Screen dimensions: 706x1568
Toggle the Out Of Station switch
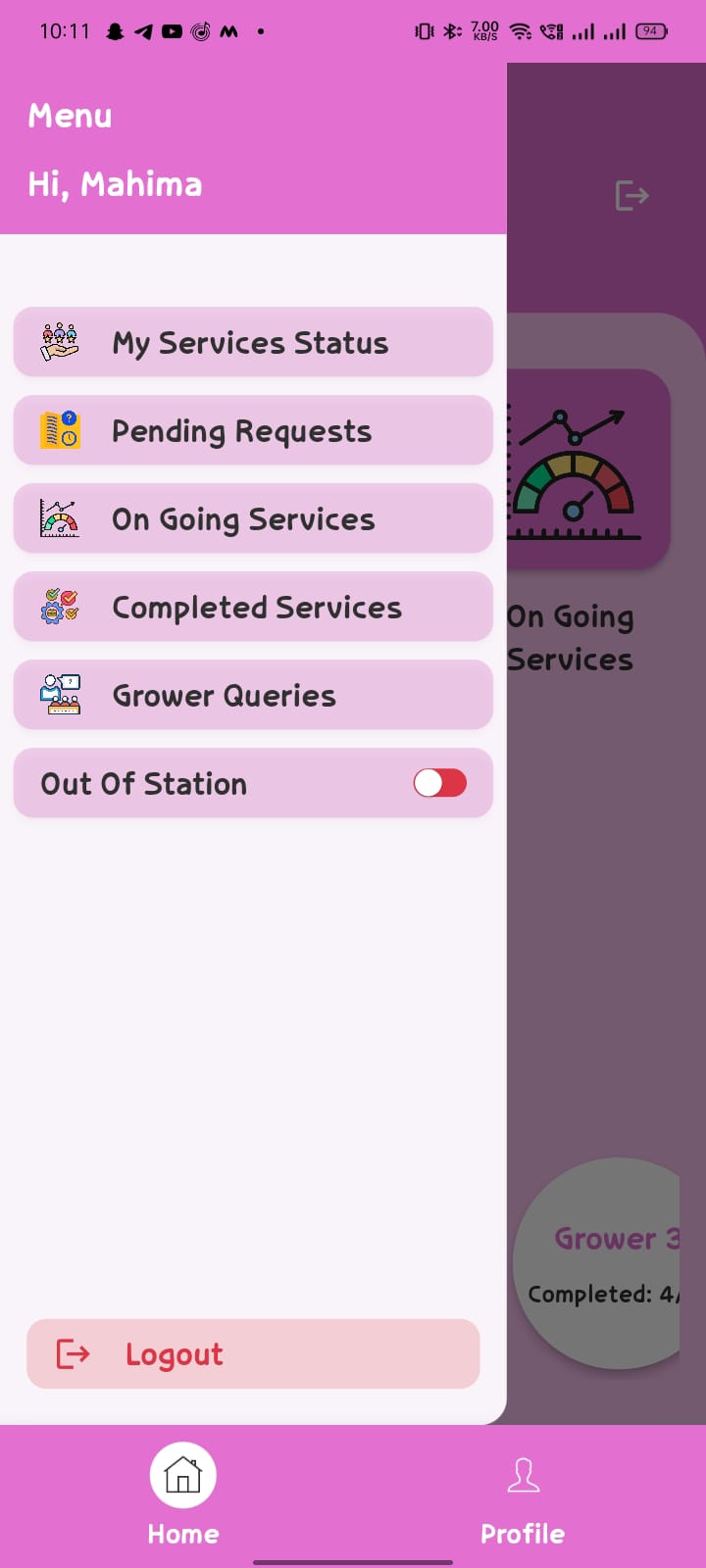tap(439, 783)
